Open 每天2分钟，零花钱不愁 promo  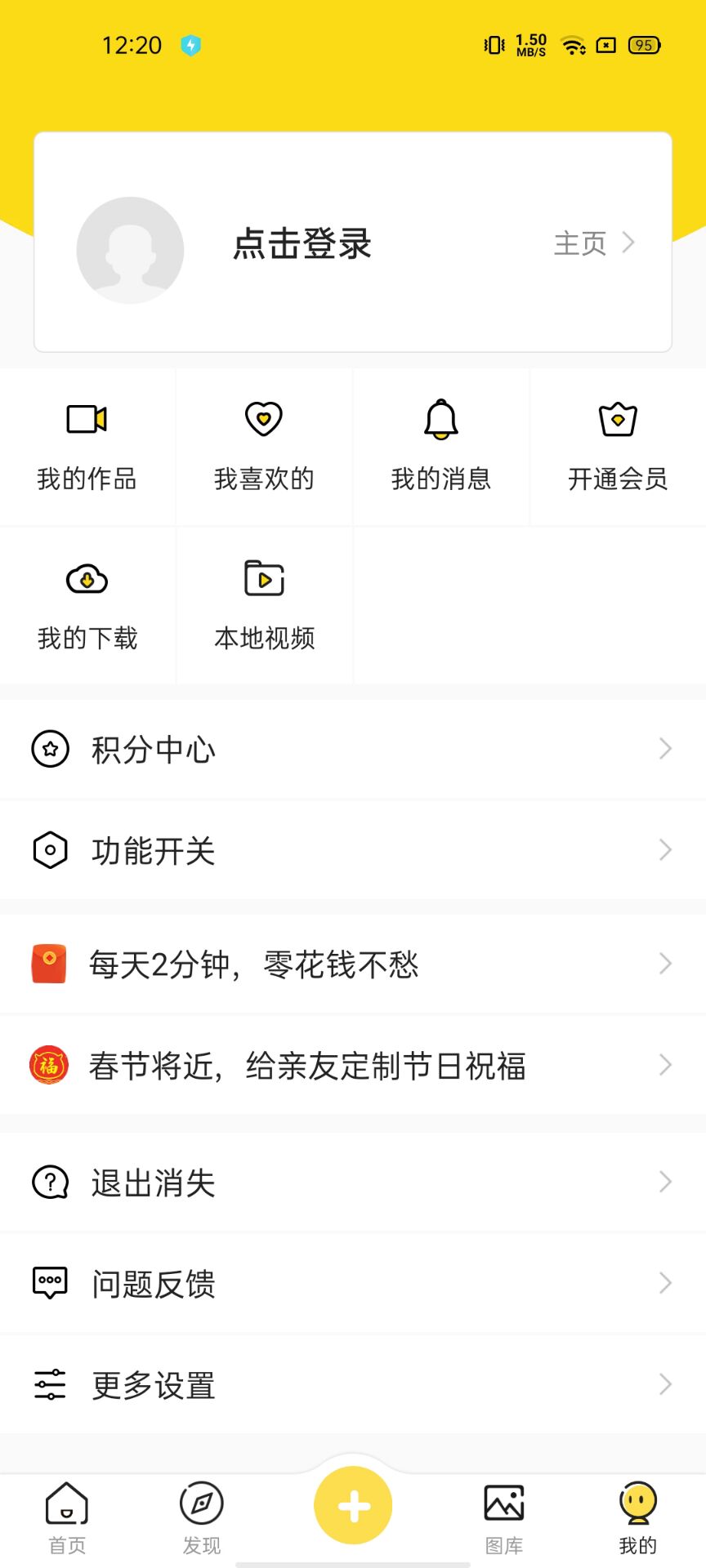(x=353, y=964)
